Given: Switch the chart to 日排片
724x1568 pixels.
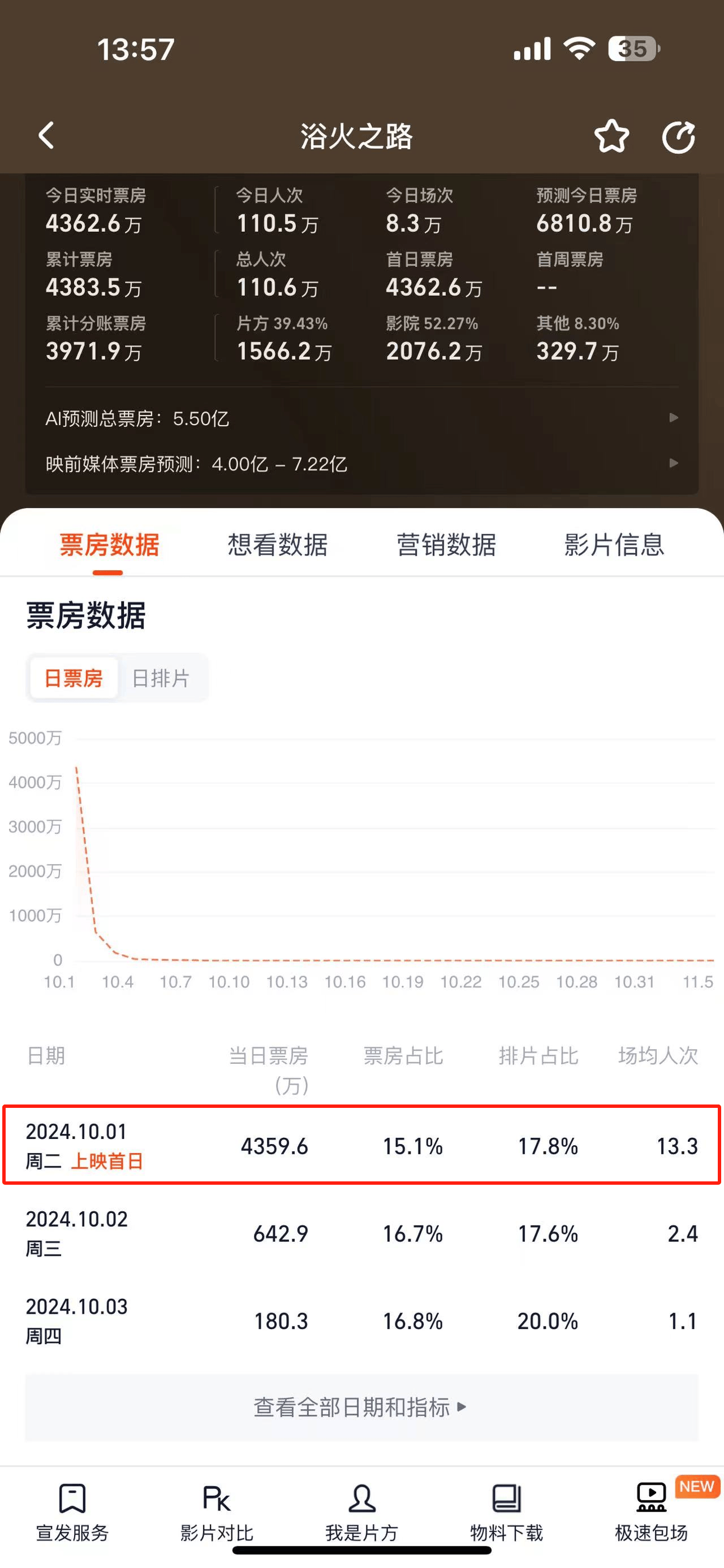Looking at the screenshot, I should (161, 678).
